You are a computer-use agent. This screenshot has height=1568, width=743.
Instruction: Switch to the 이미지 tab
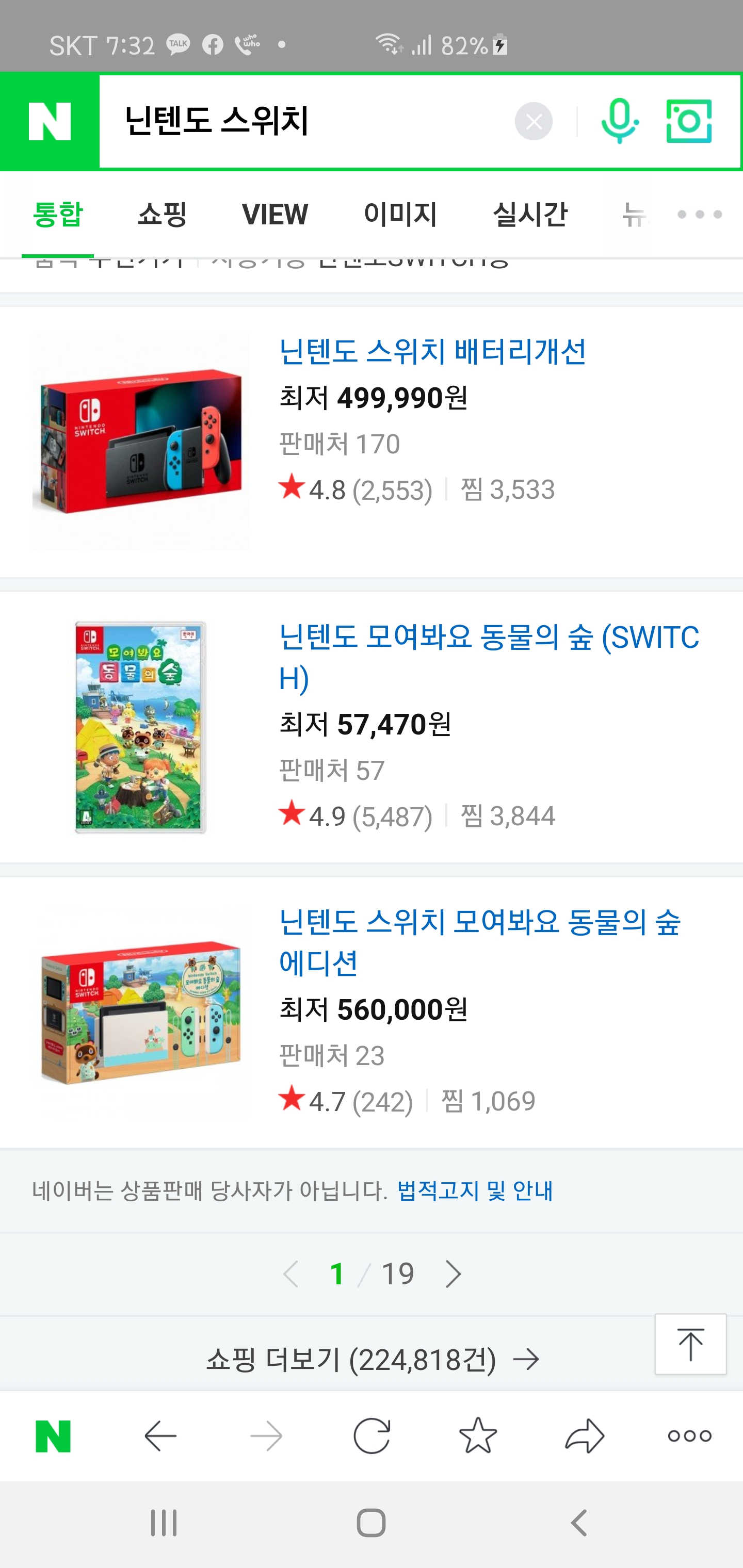pos(400,214)
